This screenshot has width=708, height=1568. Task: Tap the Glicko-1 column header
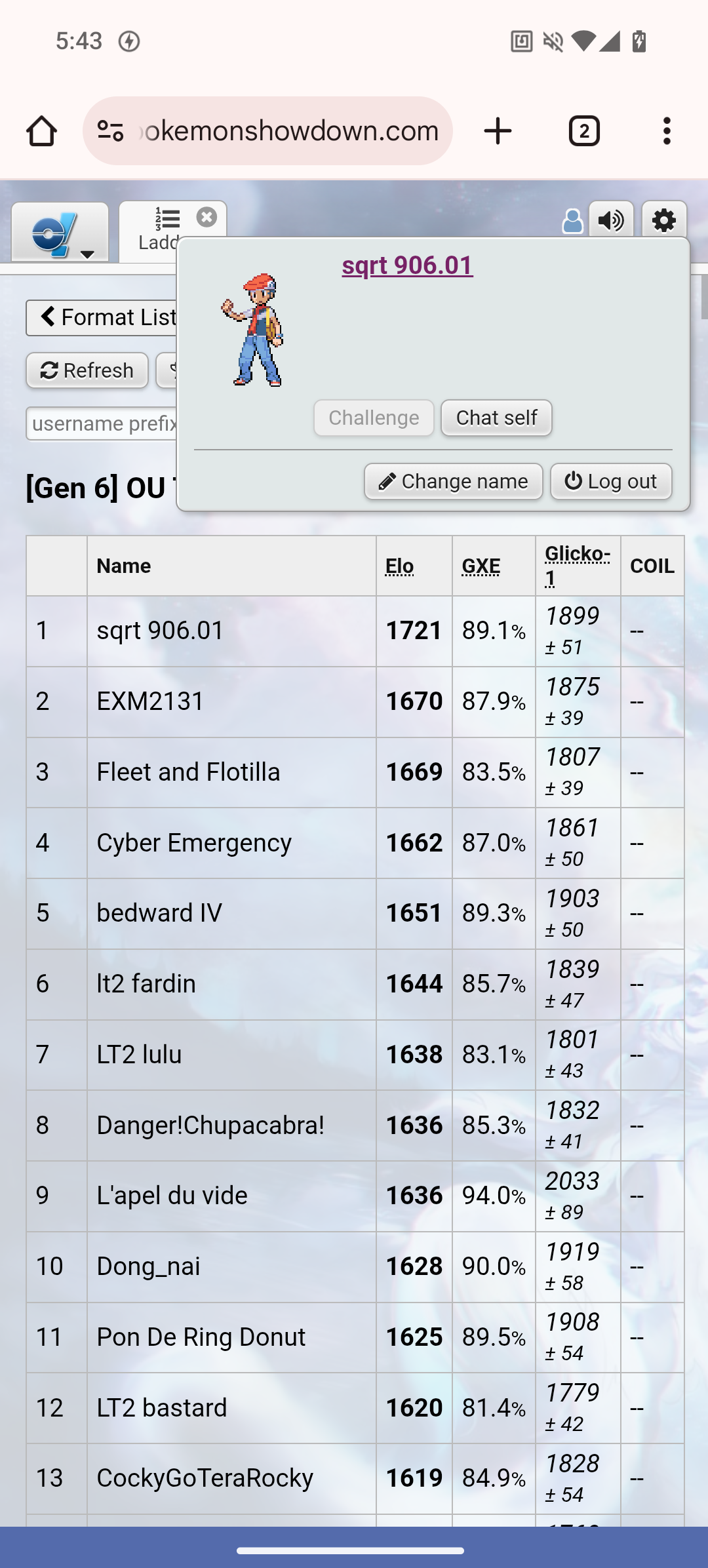577,565
